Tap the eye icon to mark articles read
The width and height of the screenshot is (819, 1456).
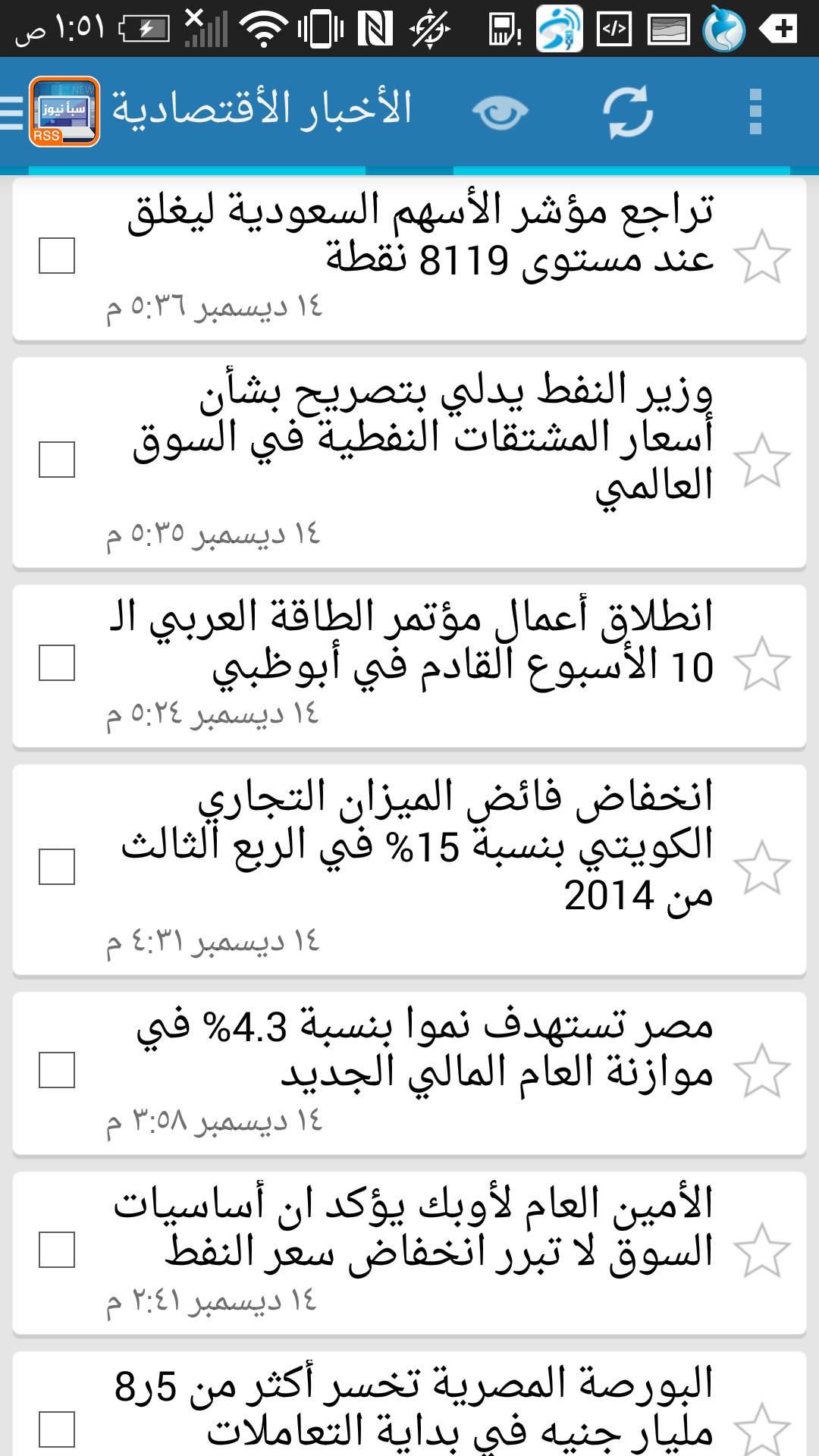pyautogui.click(x=500, y=110)
